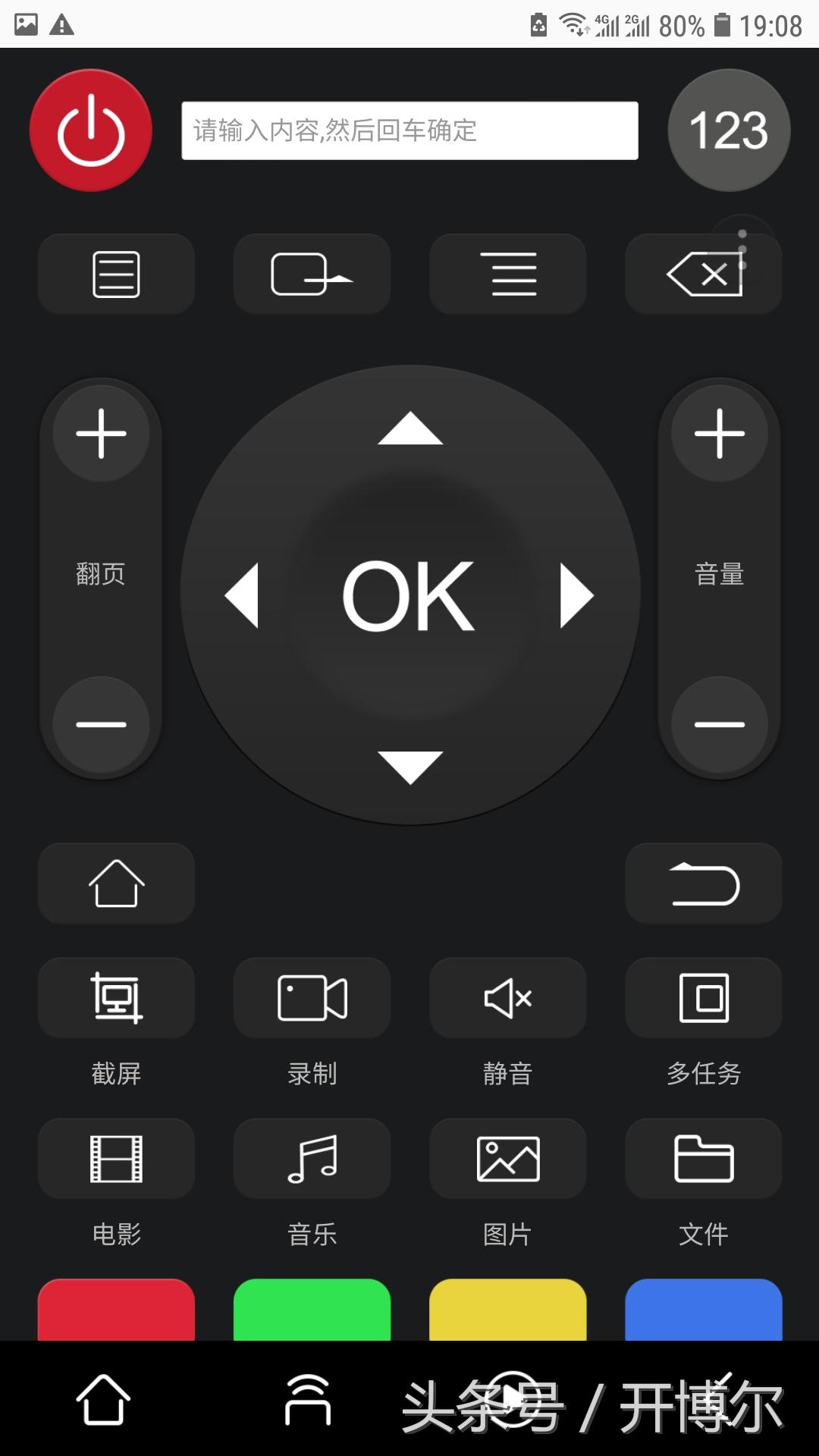
Task: Open the 123 number keypad
Action: [729, 130]
